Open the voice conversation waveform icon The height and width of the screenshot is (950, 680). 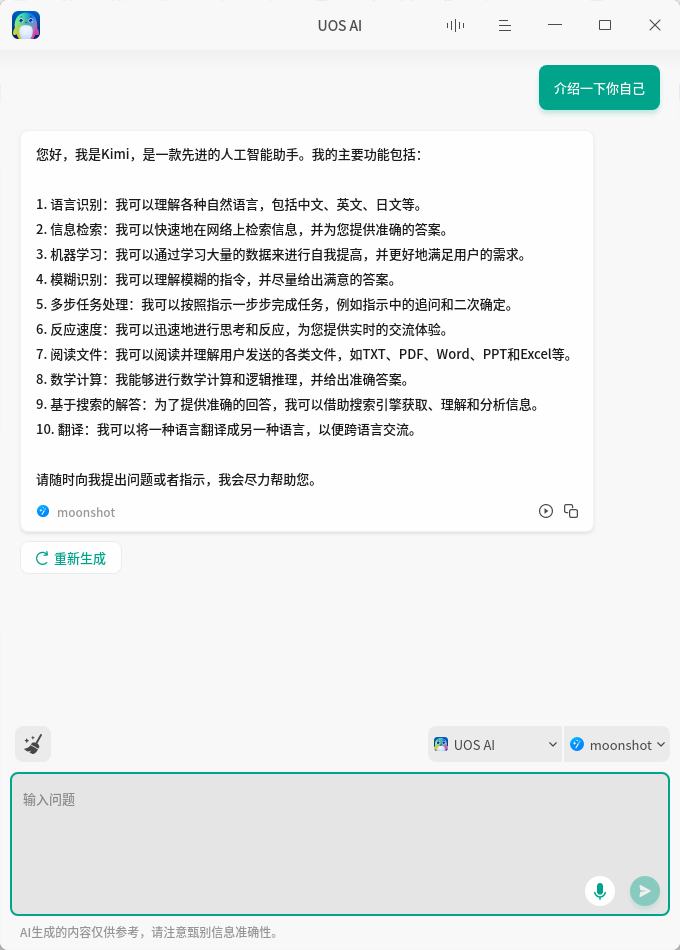pyautogui.click(x=456, y=25)
